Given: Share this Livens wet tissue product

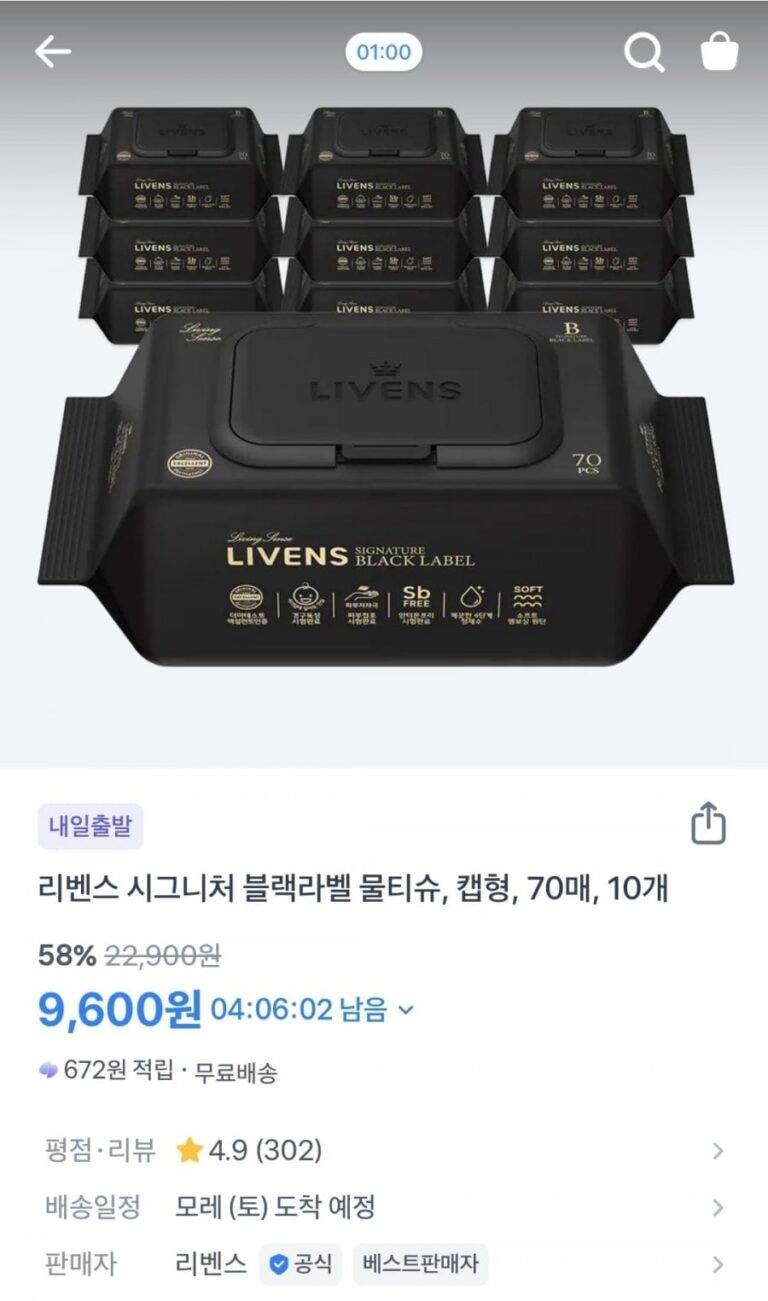Looking at the screenshot, I should click(x=708, y=826).
